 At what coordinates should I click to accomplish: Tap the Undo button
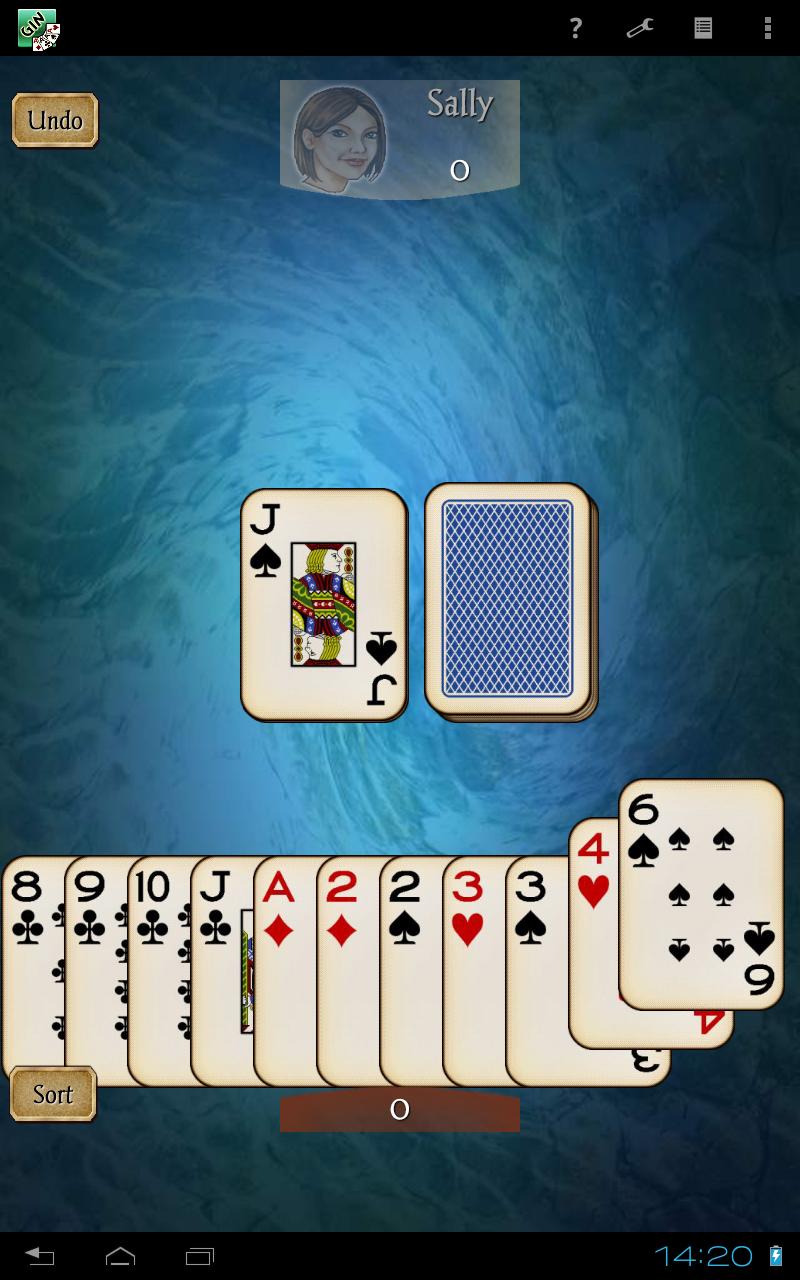(x=55, y=120)
